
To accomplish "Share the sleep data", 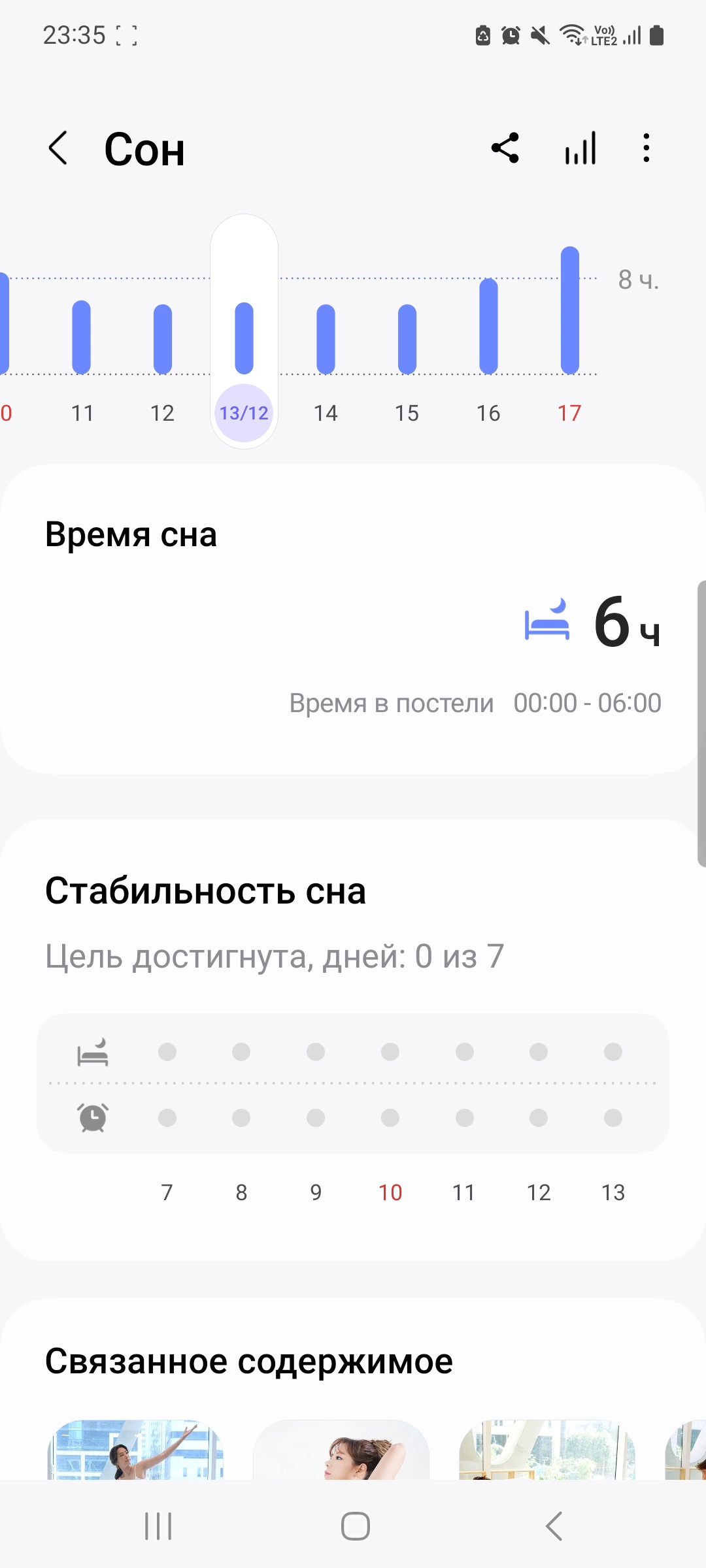I will point(505,148).
